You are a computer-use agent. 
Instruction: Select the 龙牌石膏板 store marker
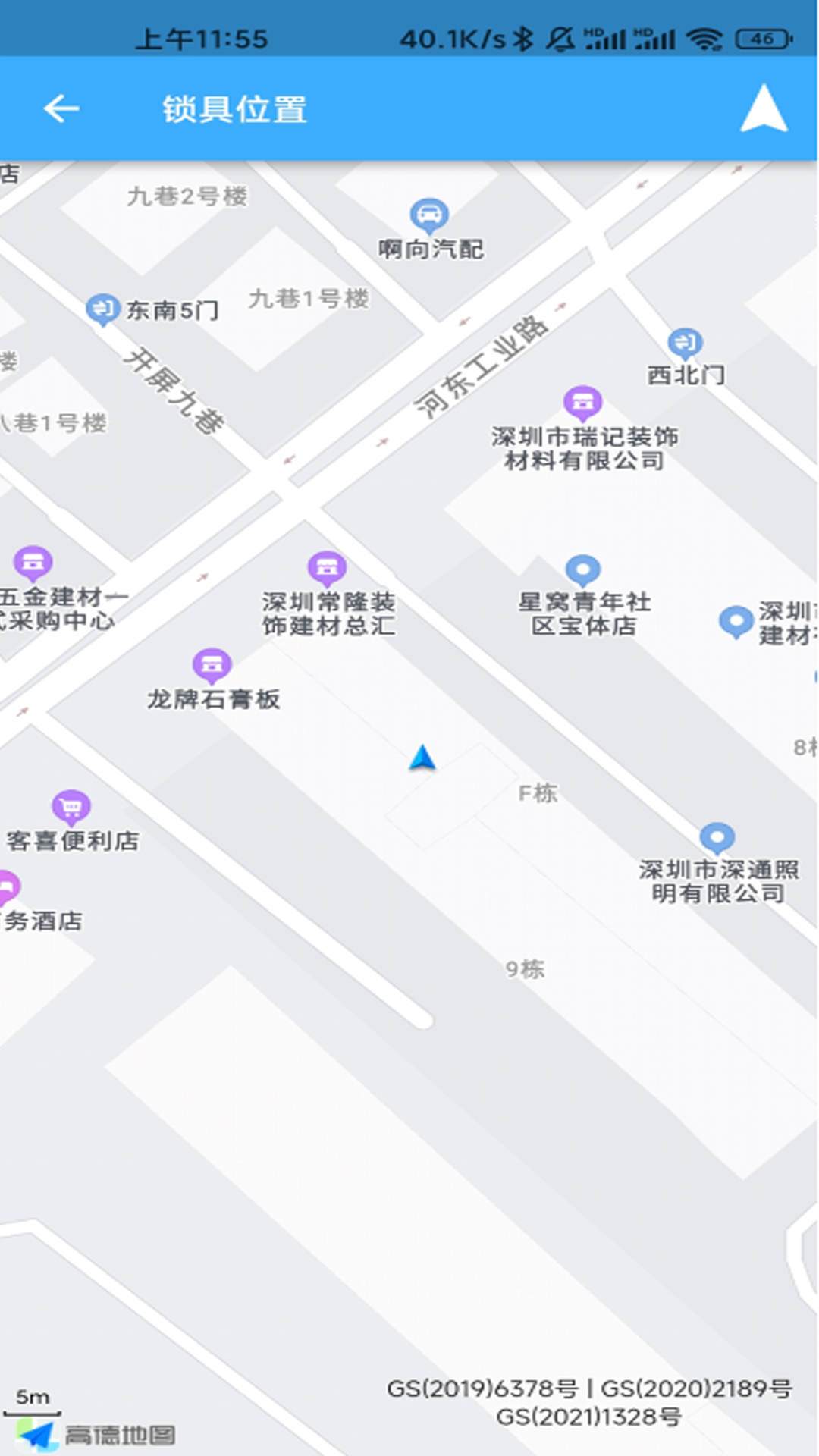212,664
